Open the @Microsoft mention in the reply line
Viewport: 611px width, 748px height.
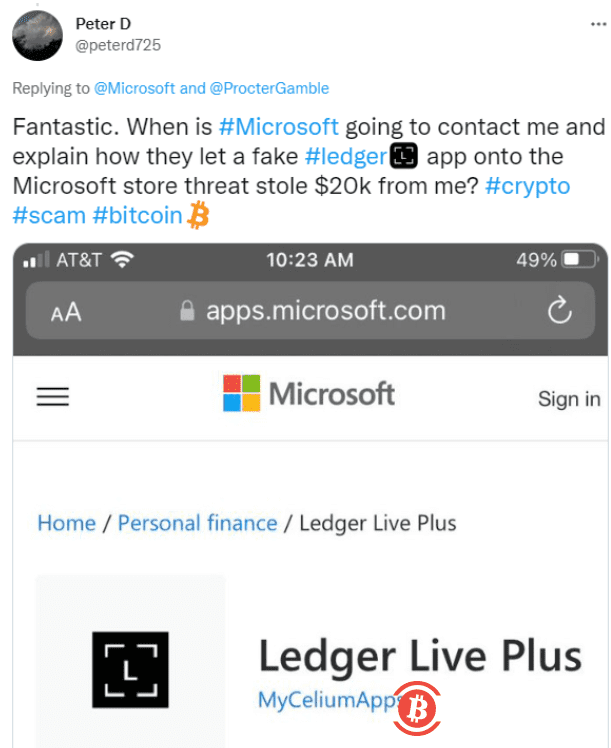tap(134, 88)
